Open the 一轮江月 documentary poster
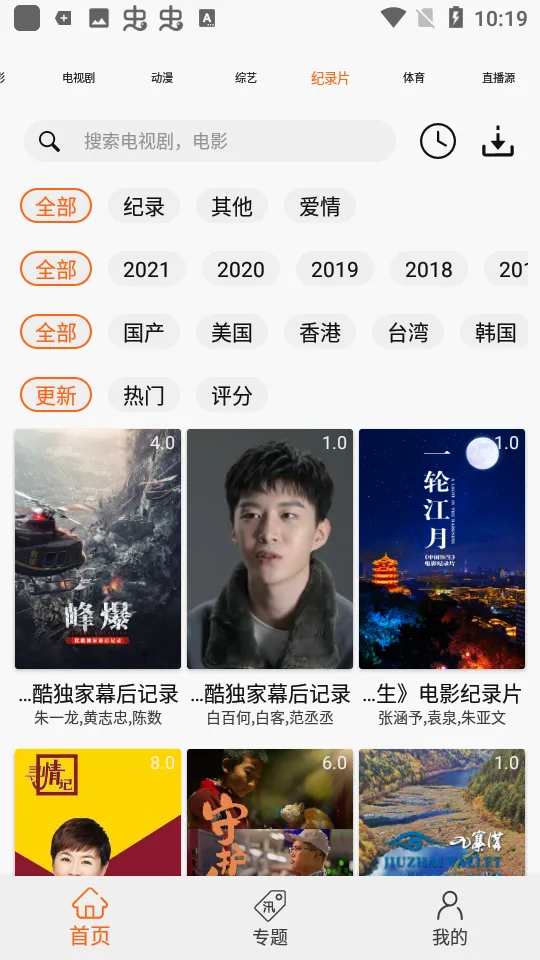Screen dimensions: 540x960 [442, 549]
